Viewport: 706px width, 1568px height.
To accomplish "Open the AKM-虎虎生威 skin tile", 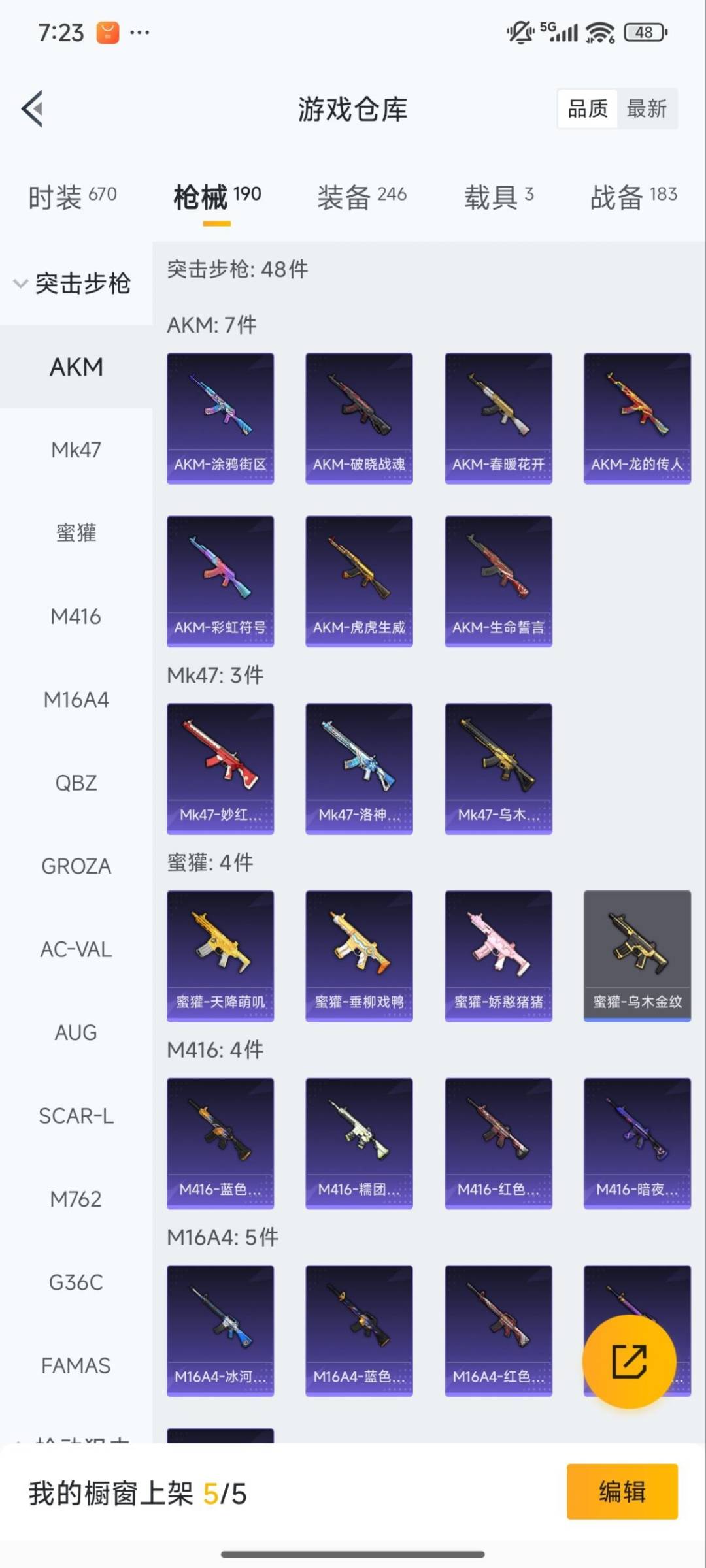I will pos(359,581).
